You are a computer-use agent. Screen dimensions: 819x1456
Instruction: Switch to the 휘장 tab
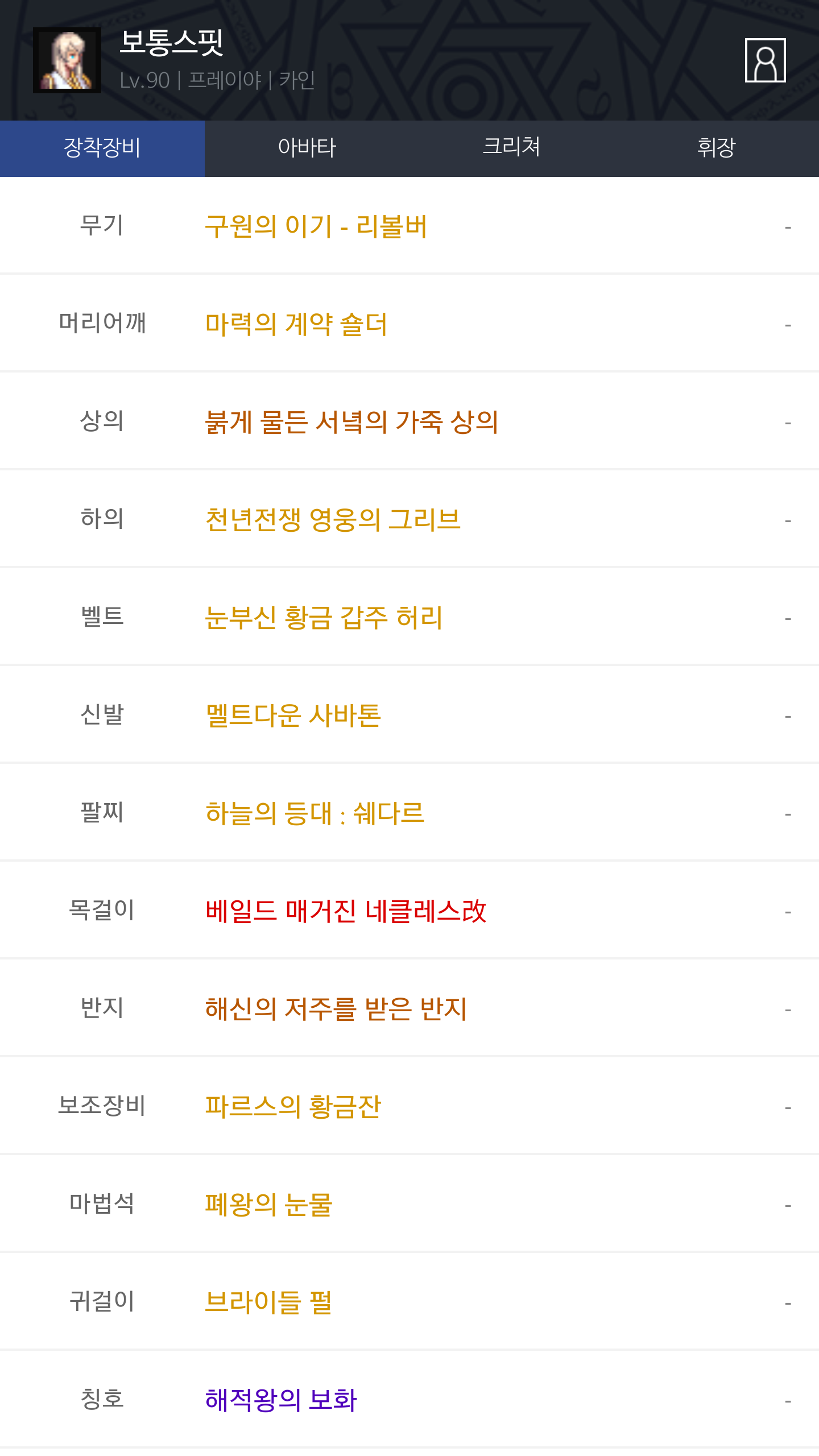pos(717,148)
